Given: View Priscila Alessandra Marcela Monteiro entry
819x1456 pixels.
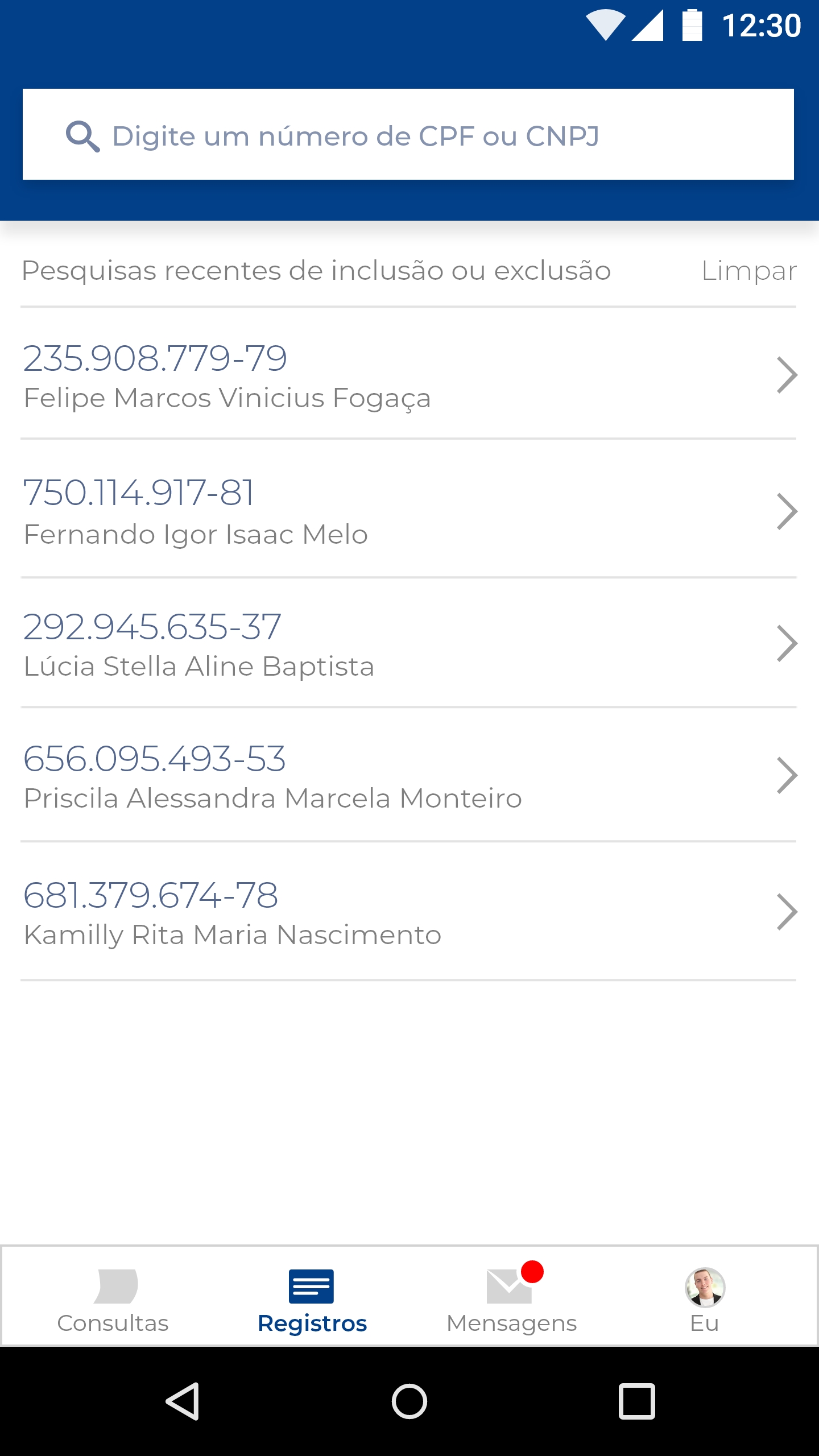Looking at the screenshot, I should tap(408, 775).
